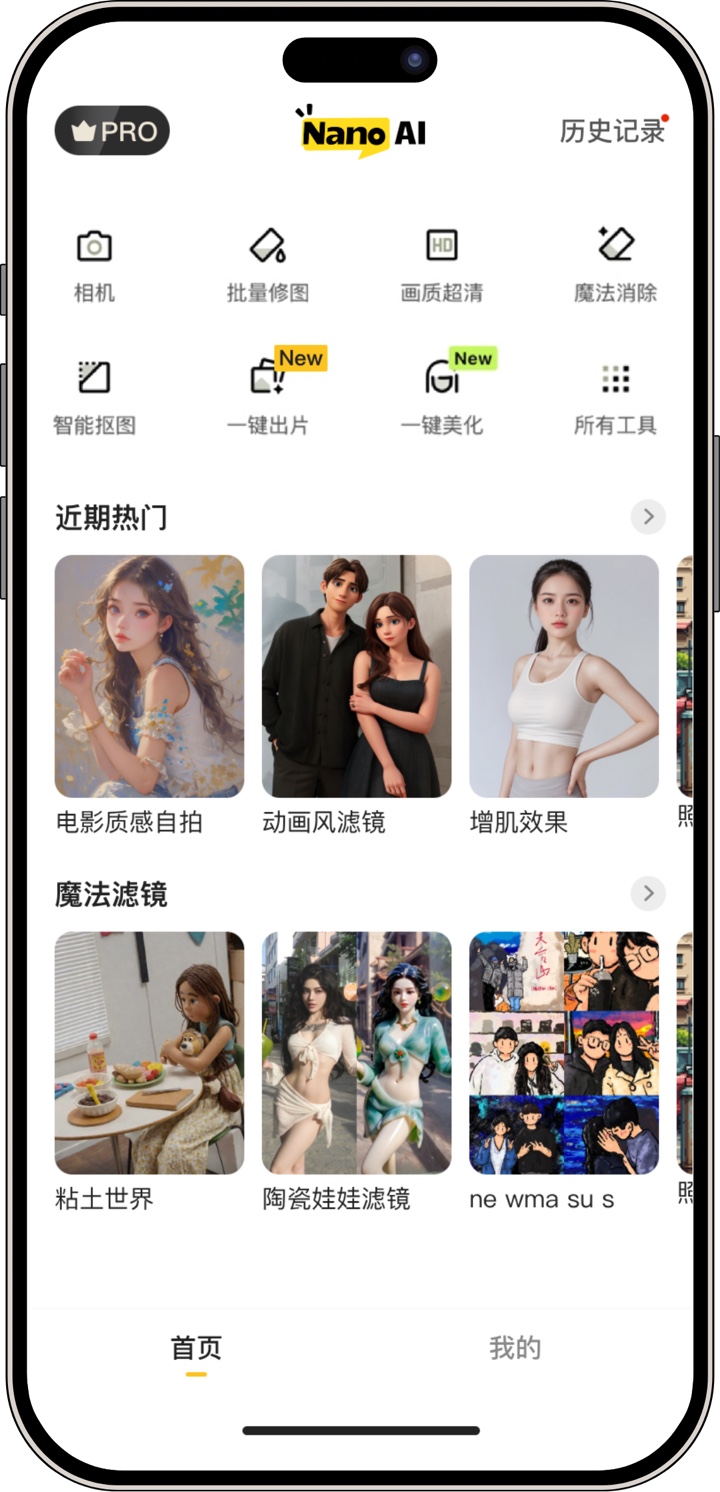Open the new 一键出片 tool
720x1492 pixels.
click(x=267, y=396)
